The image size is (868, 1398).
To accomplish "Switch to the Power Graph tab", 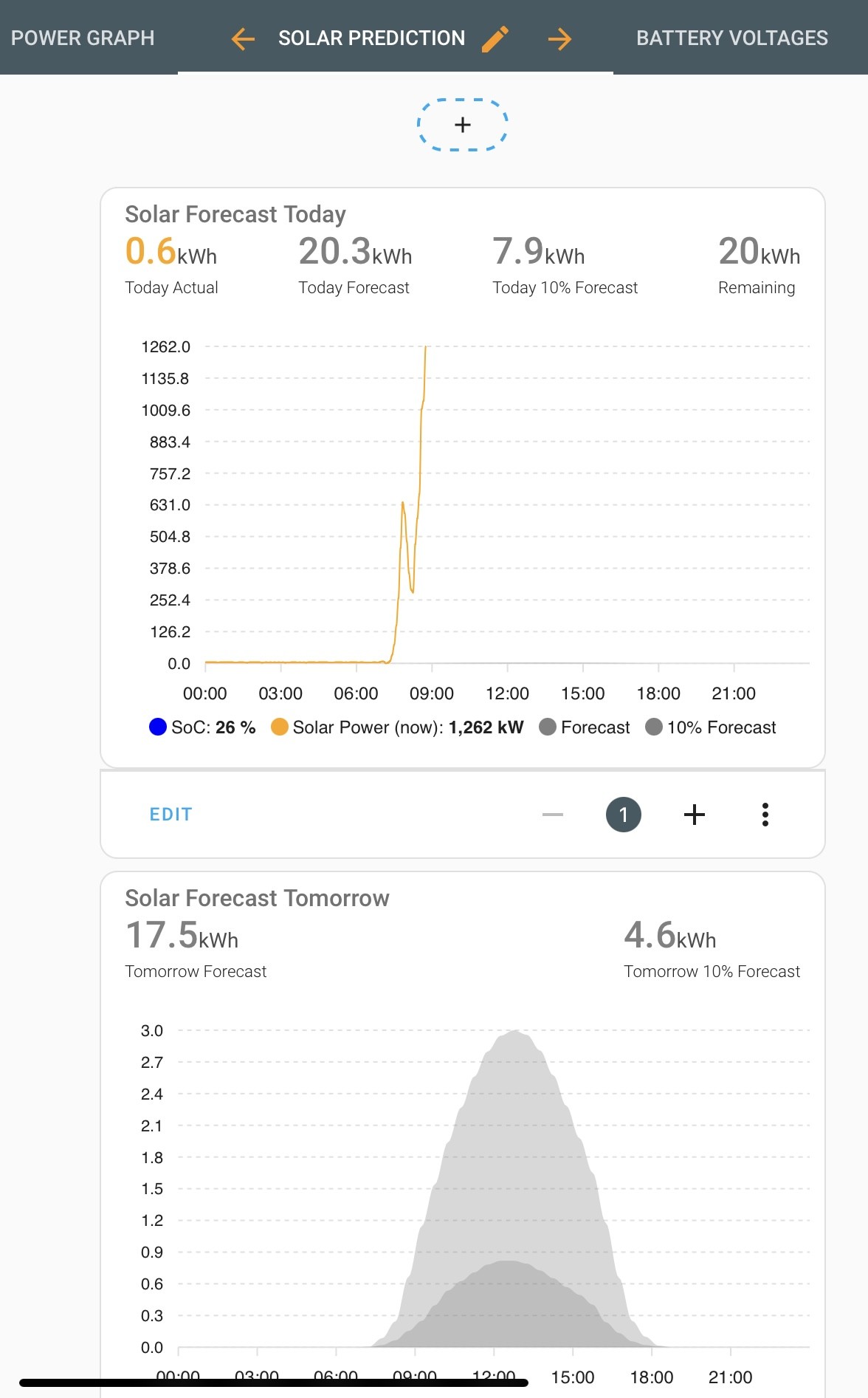I will point(83,38).
